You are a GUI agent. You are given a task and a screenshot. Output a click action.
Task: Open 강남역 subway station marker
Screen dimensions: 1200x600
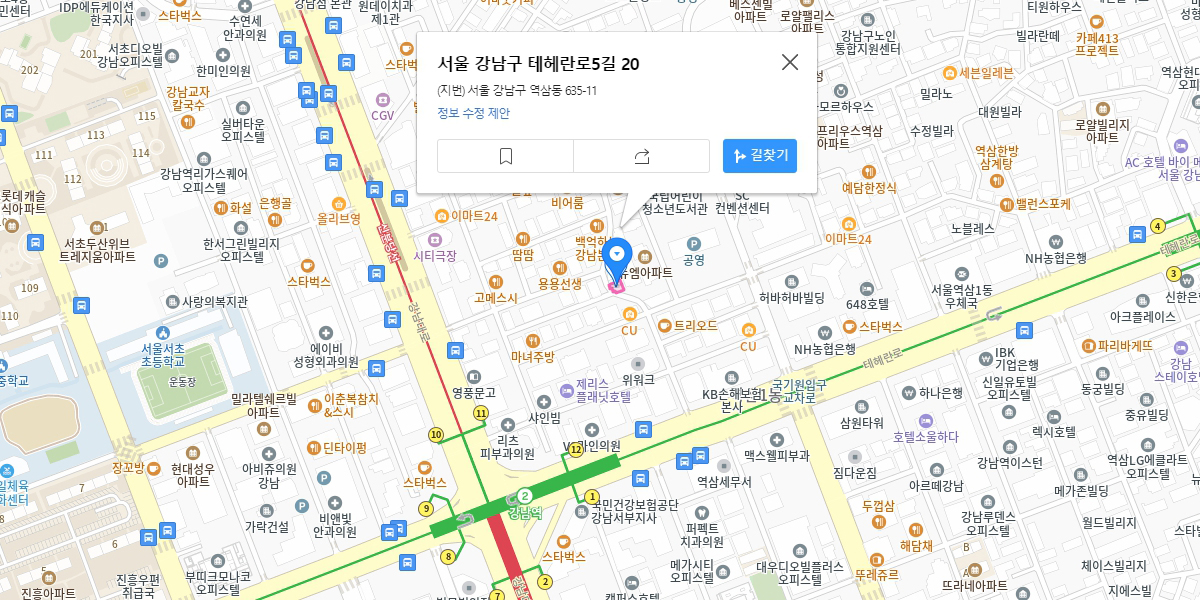[x=524, y=496]
